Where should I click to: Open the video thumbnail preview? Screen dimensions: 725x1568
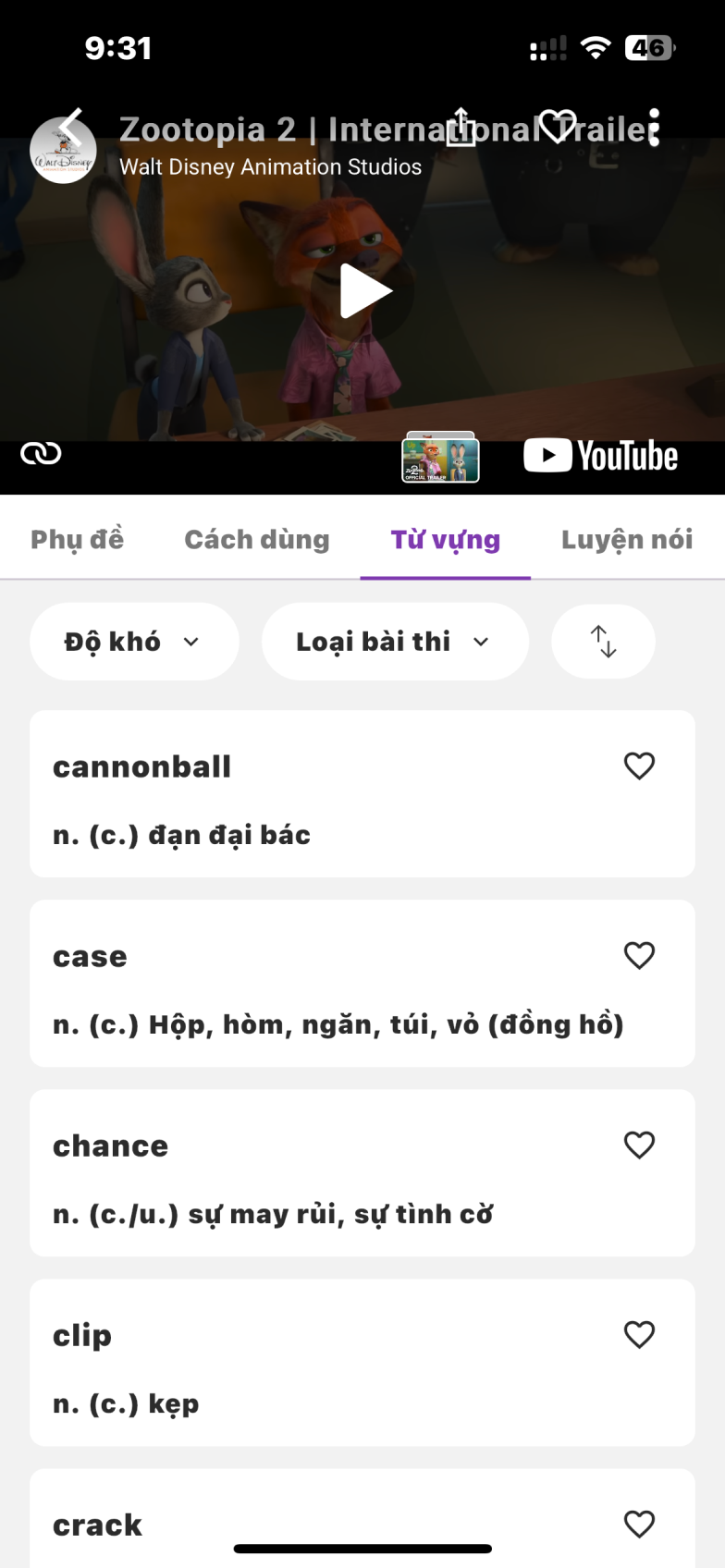click(x=440, y=458)
